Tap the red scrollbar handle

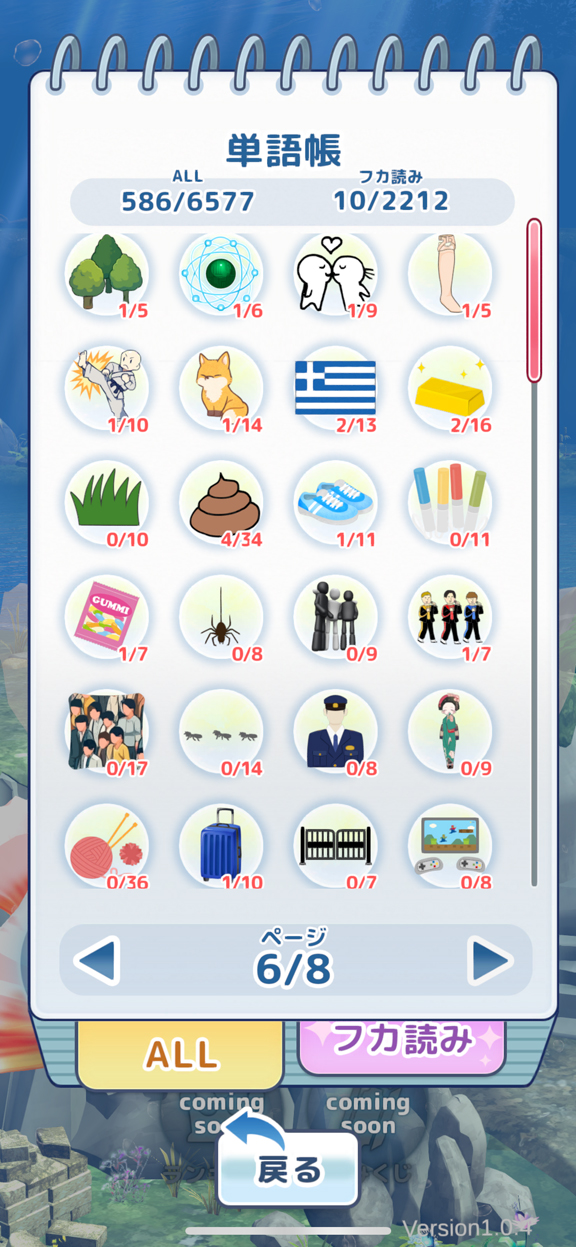(x=534, y=300)
